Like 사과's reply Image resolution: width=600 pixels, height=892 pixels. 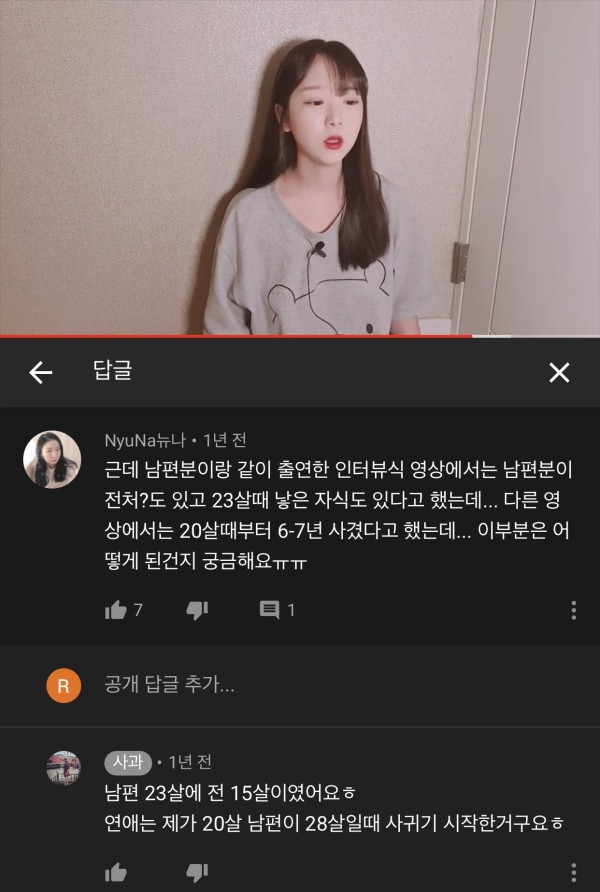pos(116,872)
